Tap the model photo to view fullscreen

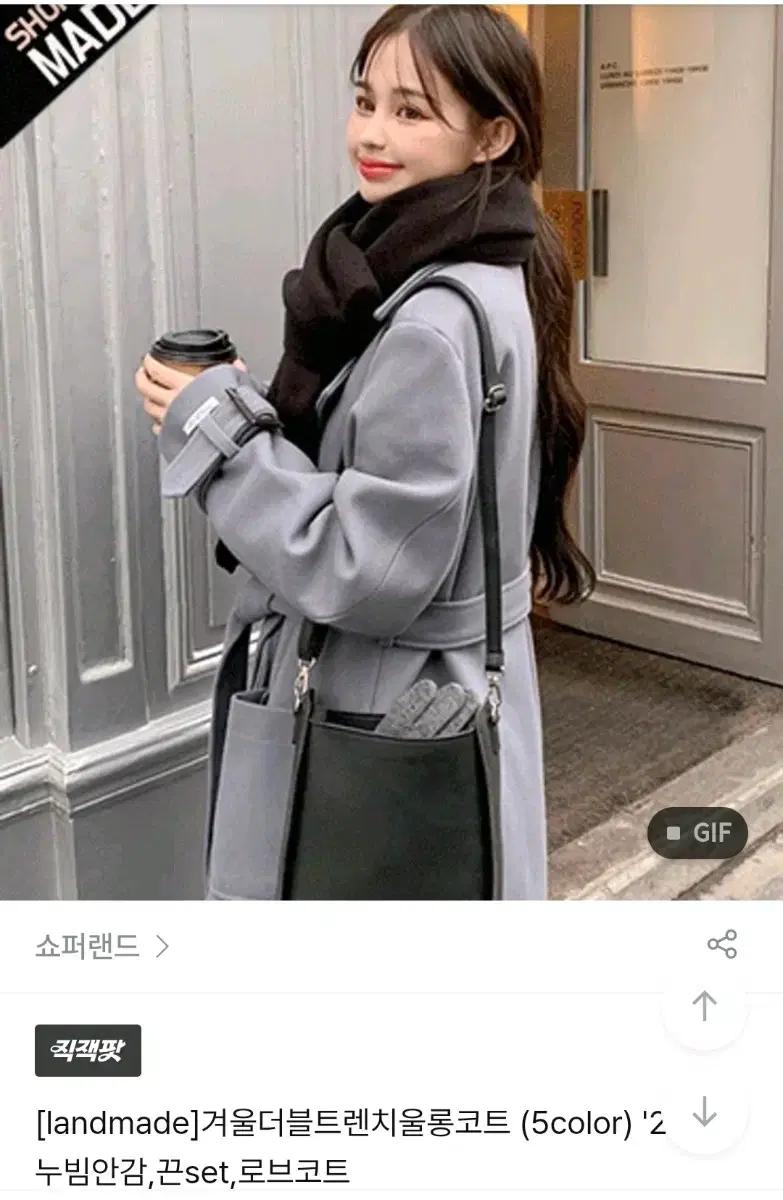pyautogui.click(x=390, y=450)
